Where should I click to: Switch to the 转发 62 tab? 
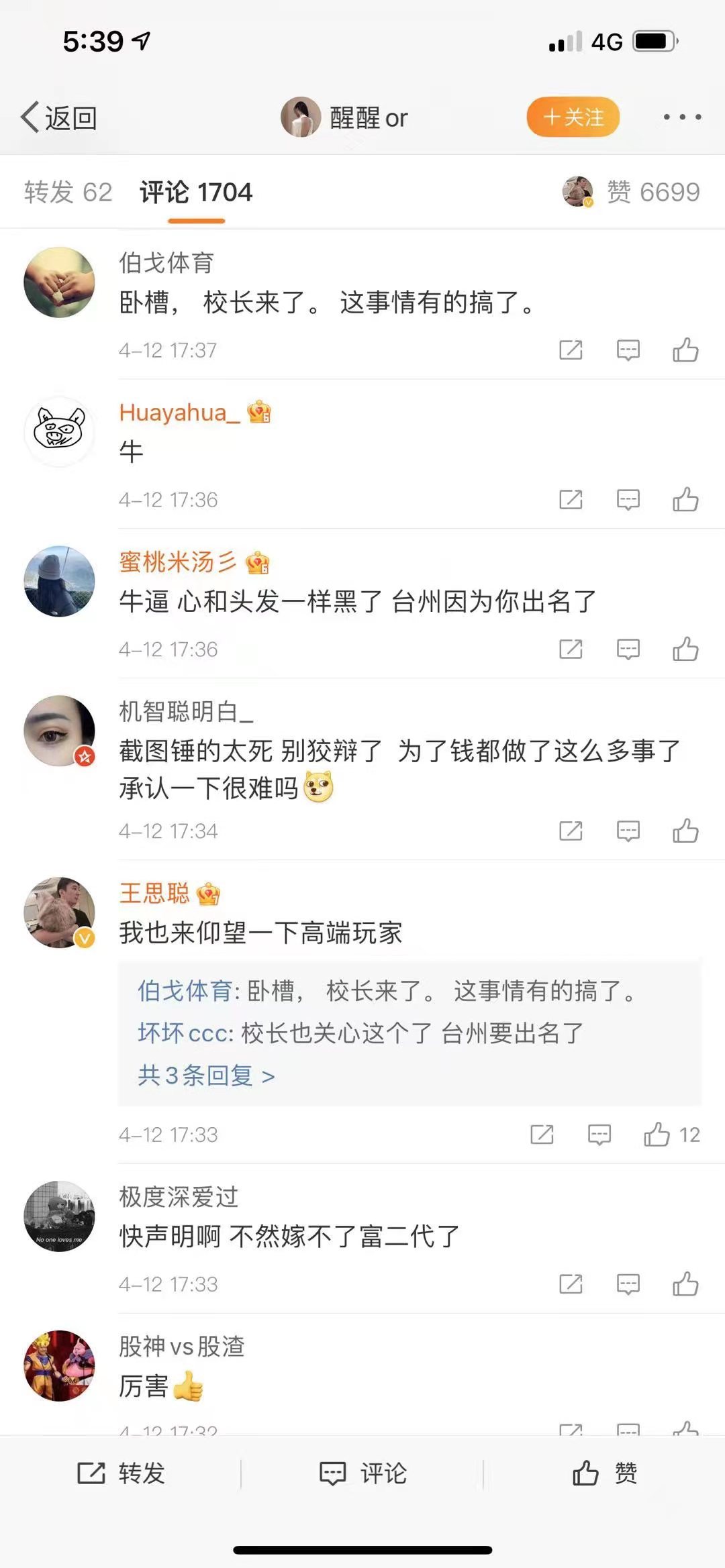68,191
